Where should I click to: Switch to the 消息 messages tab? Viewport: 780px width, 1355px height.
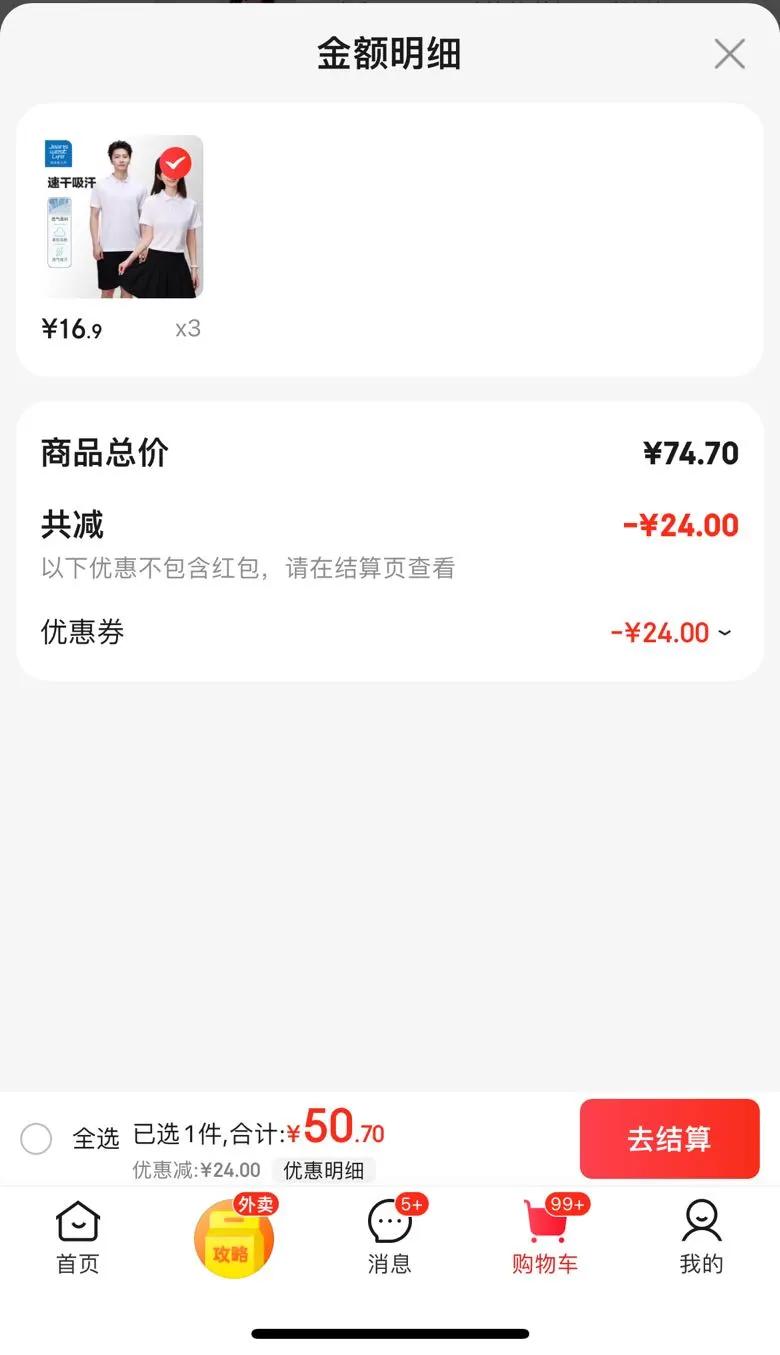(x=390, y=1238)
